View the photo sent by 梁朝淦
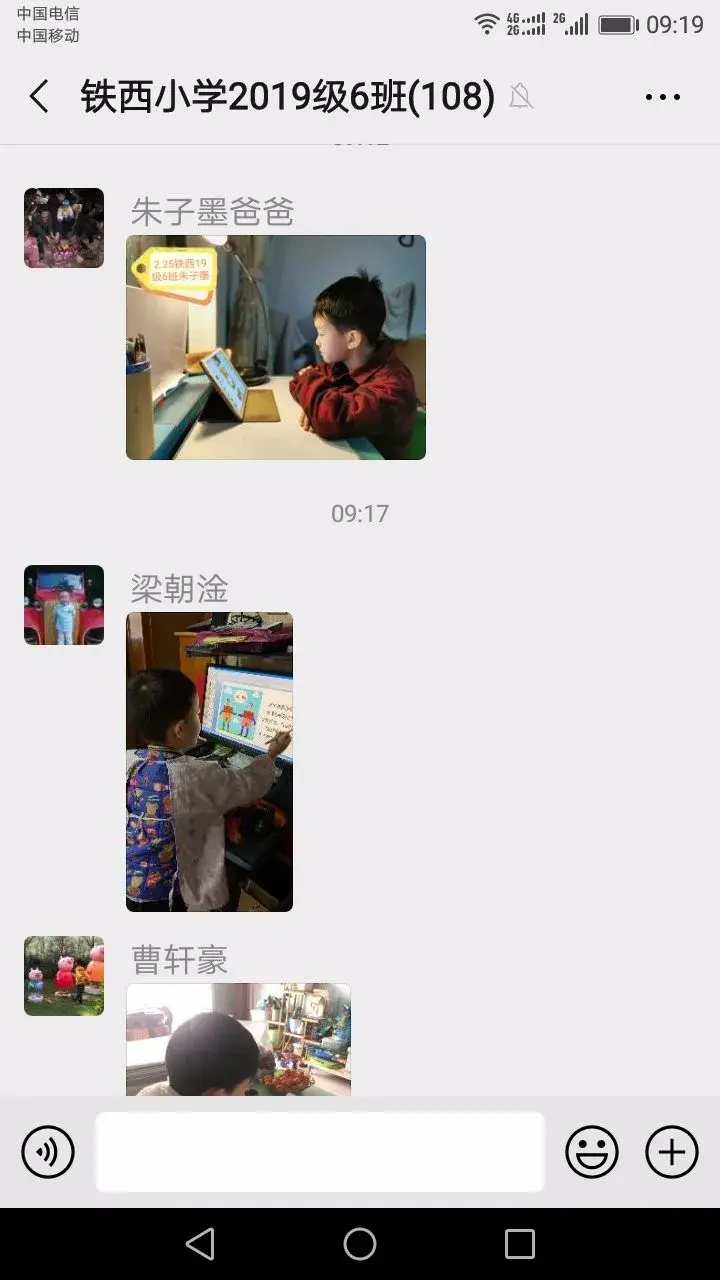 click(210, 762)
